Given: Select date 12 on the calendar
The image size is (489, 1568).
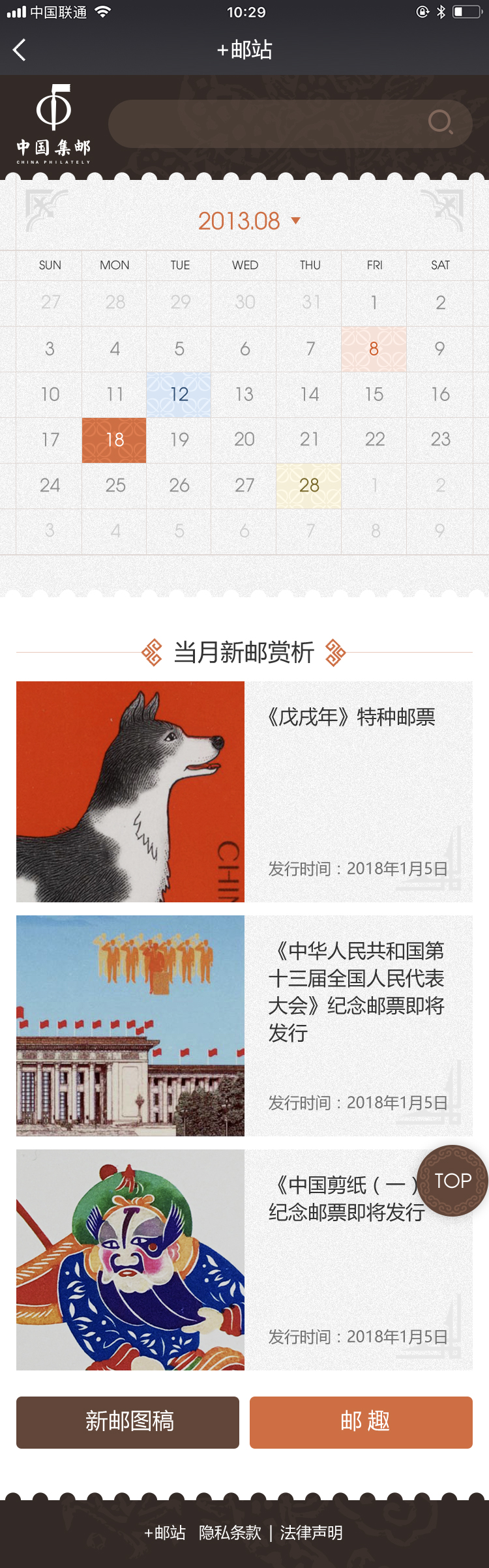Looking at the screenshot, I should [179, 394].
